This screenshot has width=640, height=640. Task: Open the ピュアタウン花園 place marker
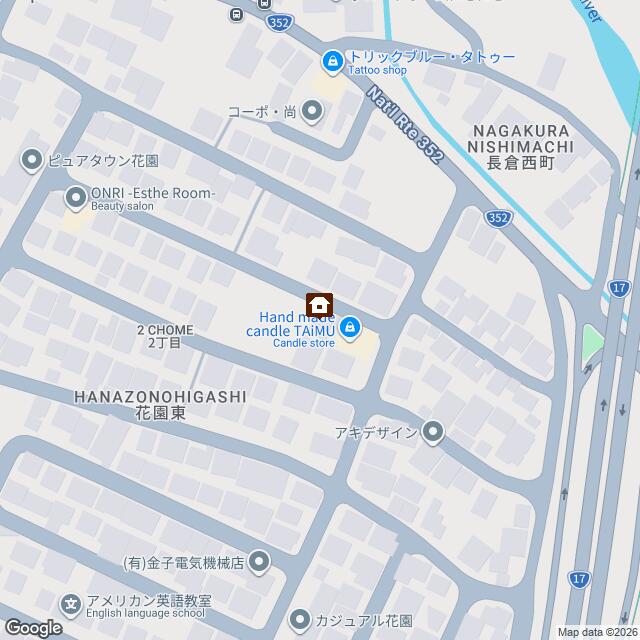click(32, 159)
